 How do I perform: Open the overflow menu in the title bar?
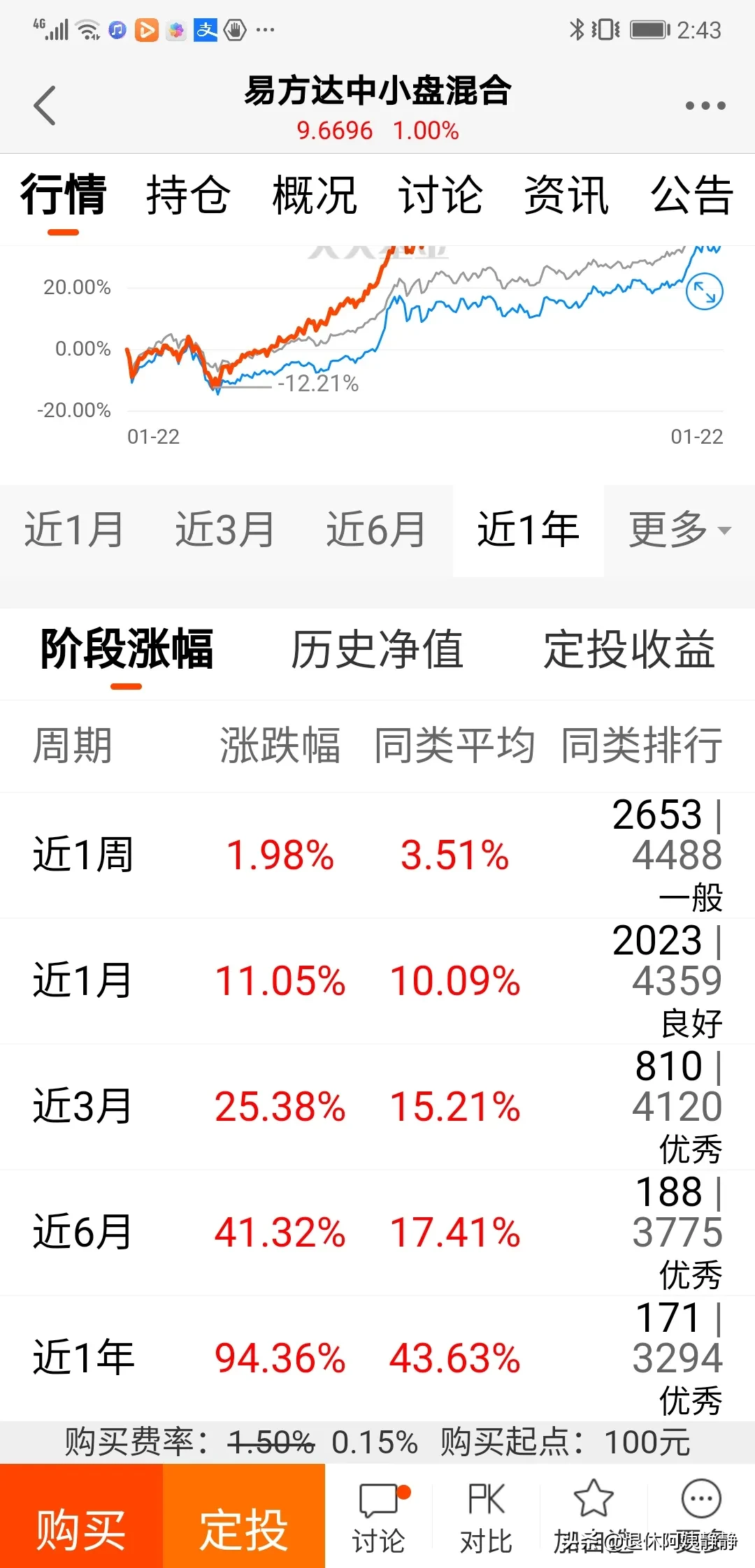coord(705,106)
